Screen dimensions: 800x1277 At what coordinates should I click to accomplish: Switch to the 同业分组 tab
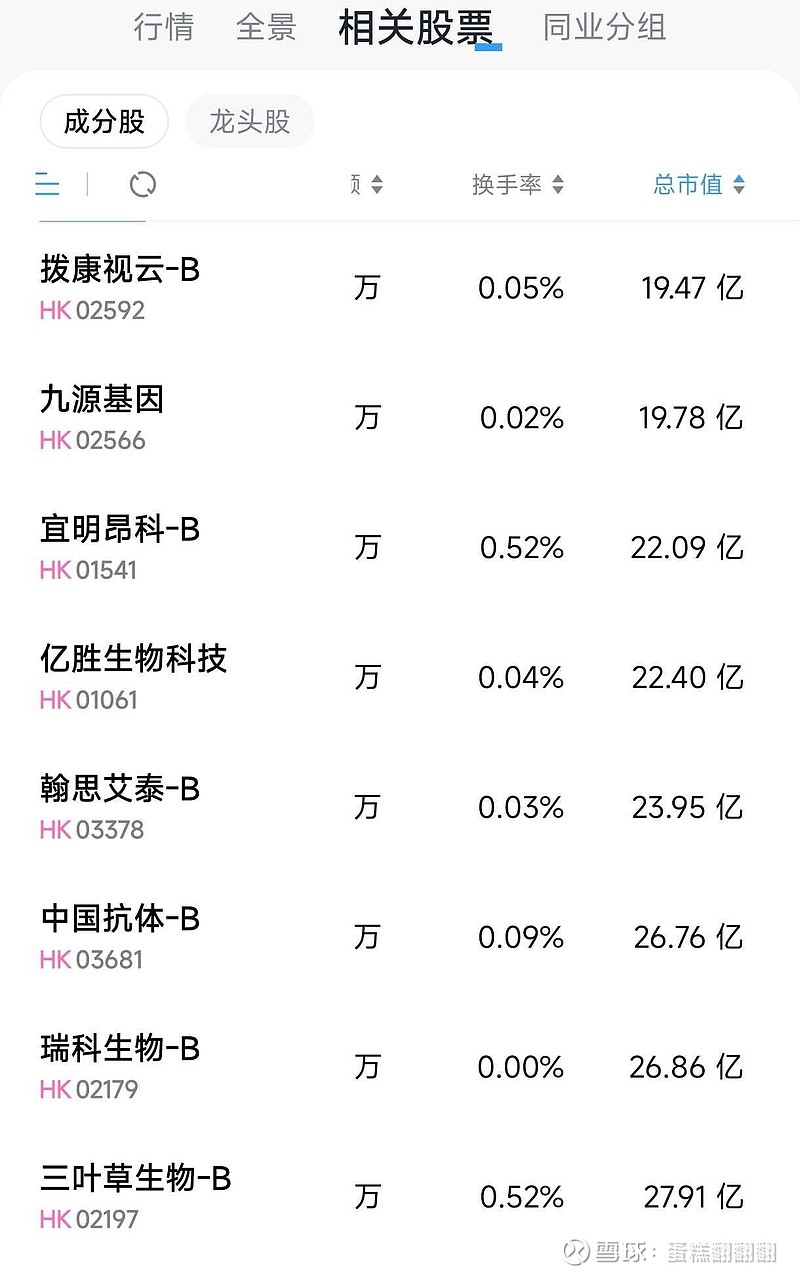(x=602, y=27)
